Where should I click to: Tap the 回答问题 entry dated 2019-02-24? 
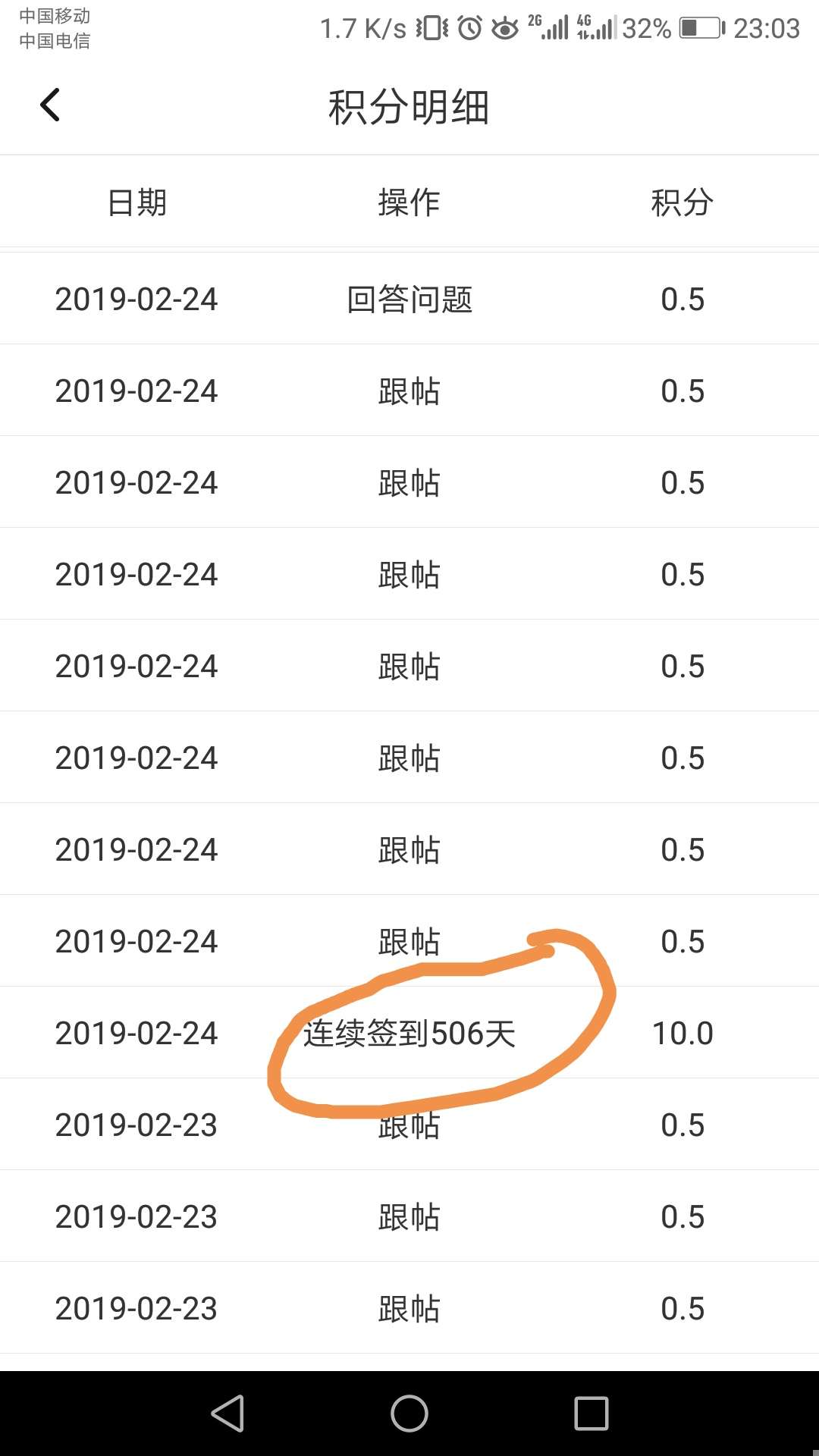point(409,298)
